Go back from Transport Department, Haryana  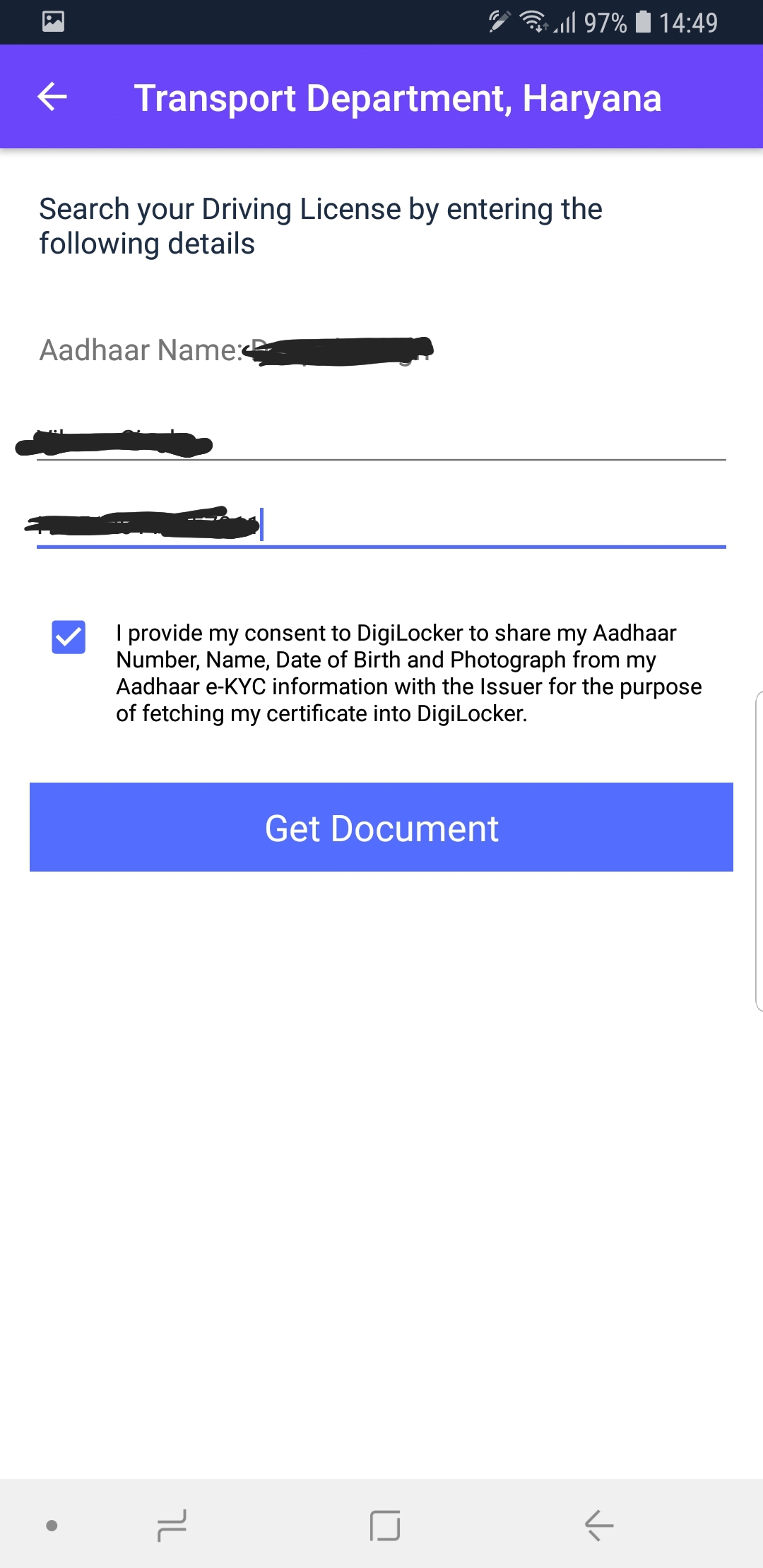[52, 97]
